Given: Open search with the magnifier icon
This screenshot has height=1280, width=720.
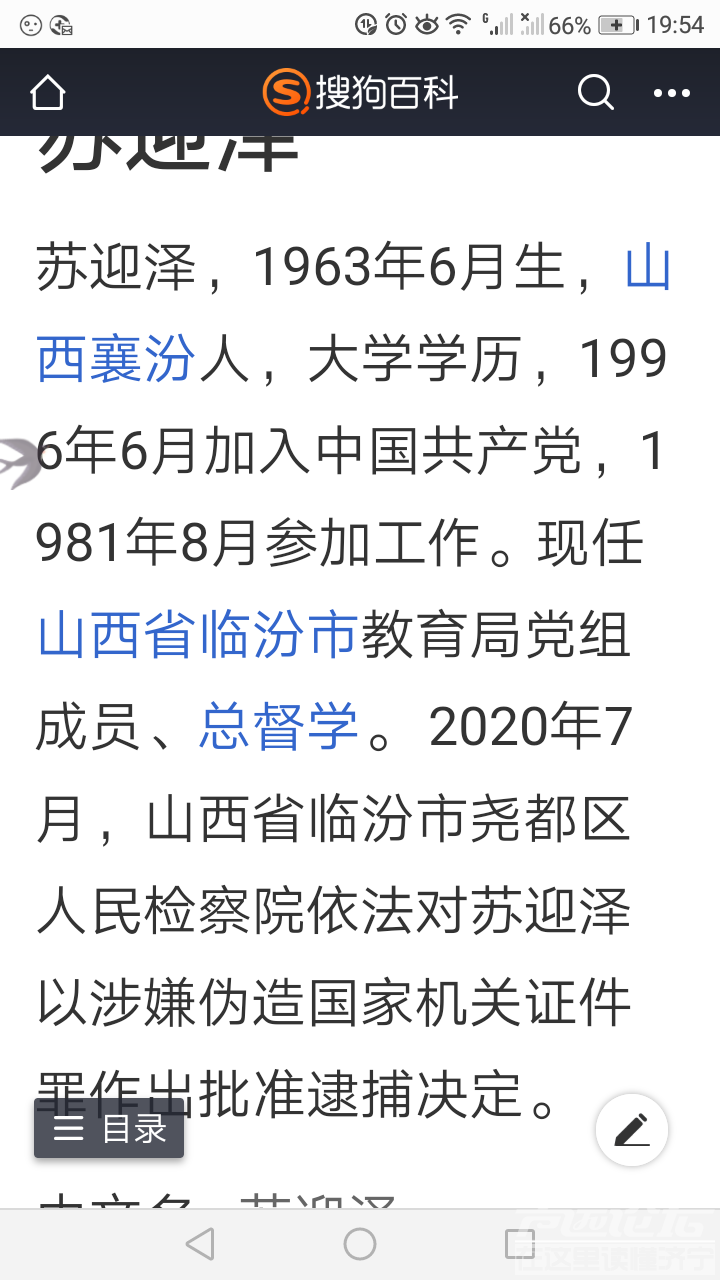Looking at the screenshot, I should [x=596, y=93].
